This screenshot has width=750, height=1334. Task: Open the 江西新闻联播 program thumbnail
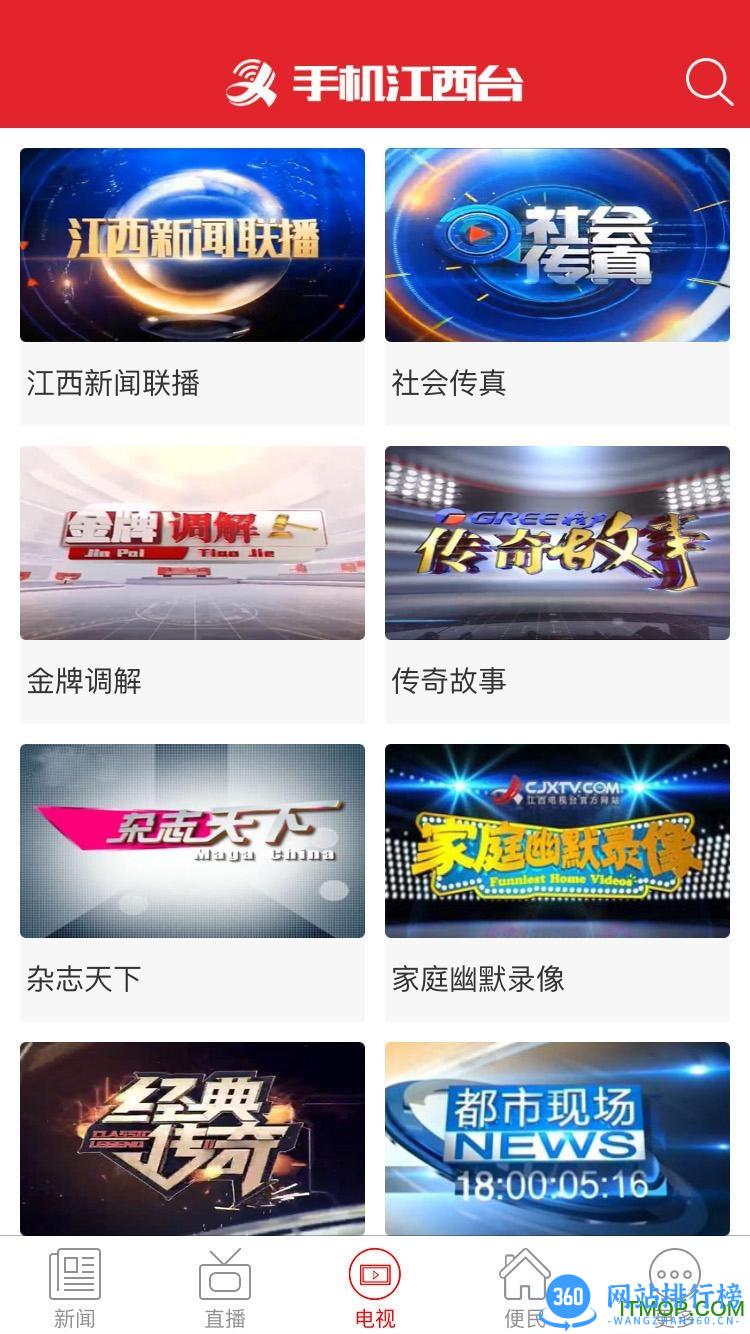[x=192, y=245]
